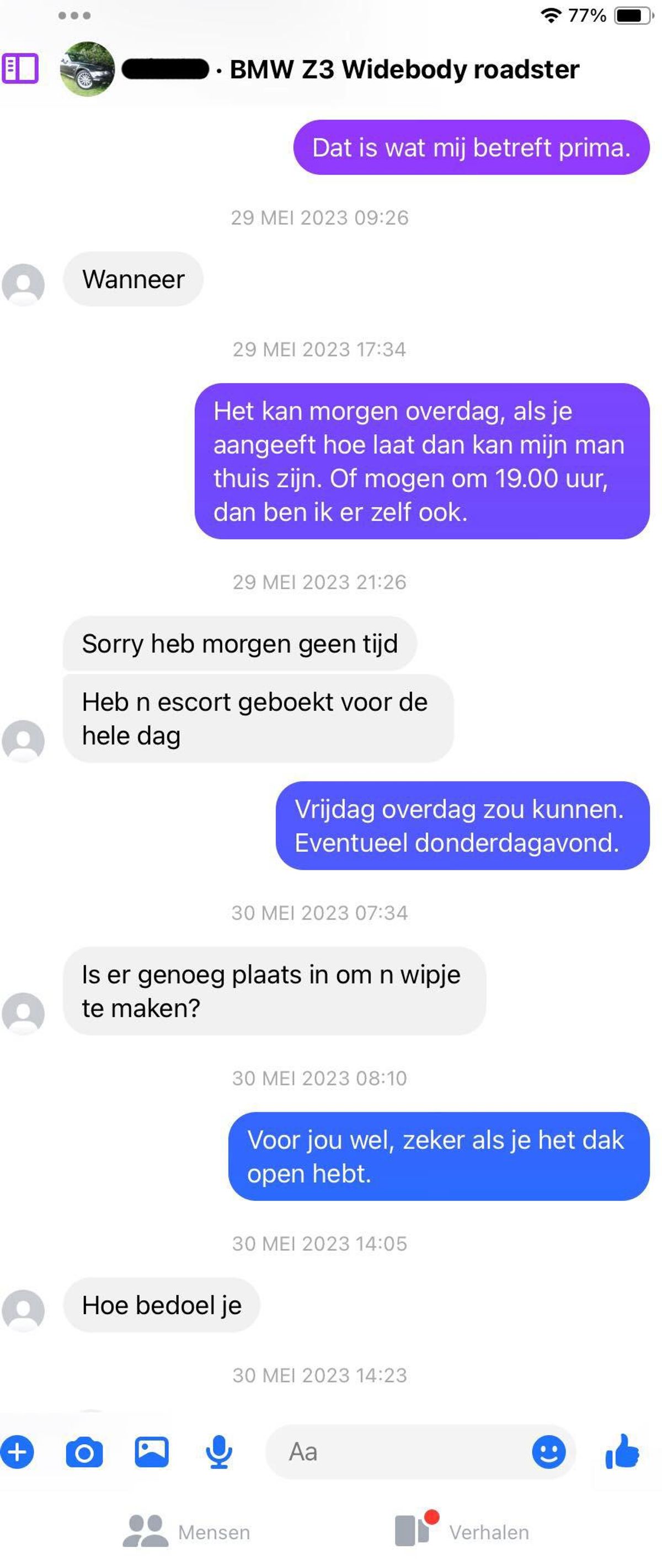Toggle the sidebar panel icon

tap(20, 68)
